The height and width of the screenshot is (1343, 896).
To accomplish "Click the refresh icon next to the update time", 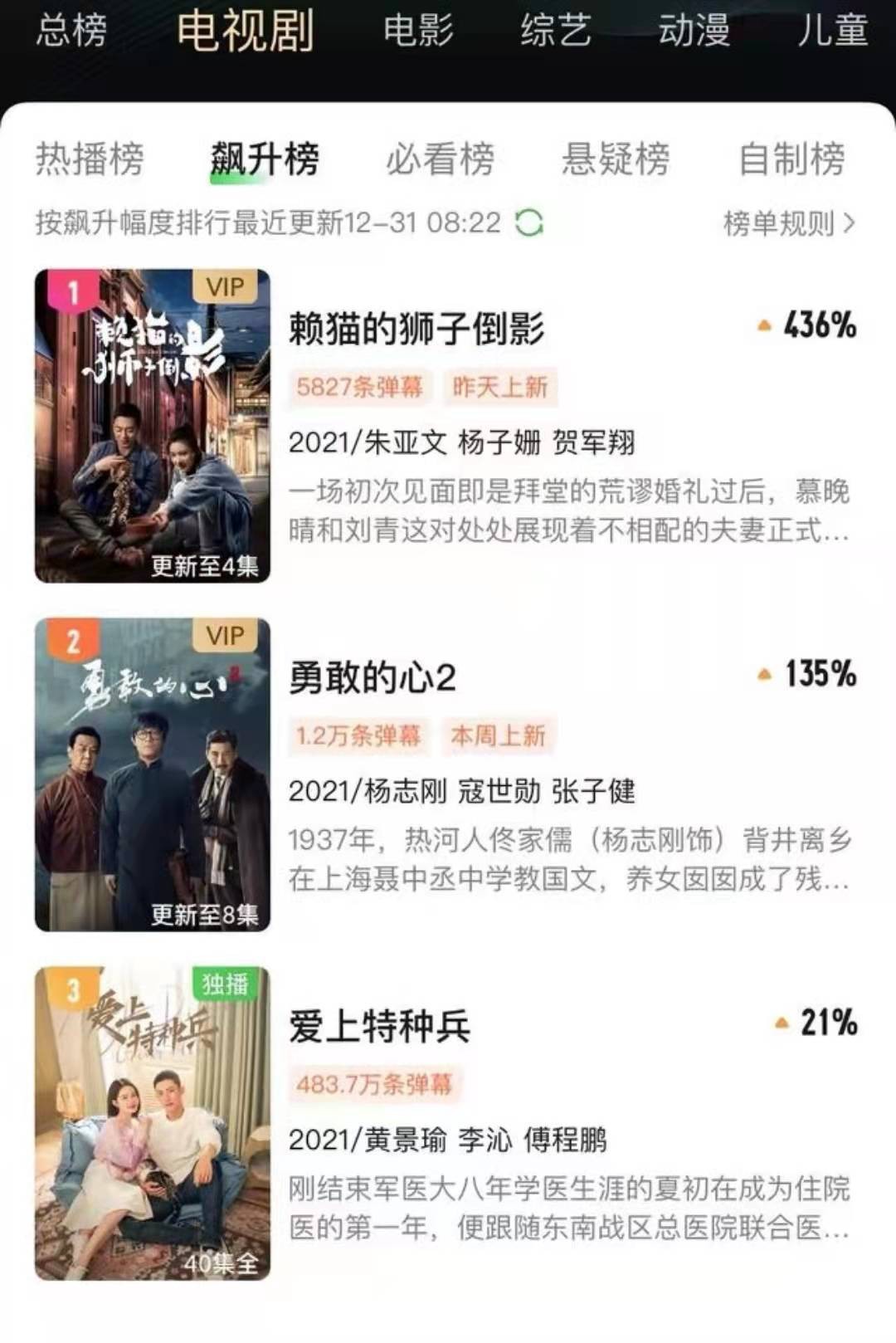I will pos(531,222).
